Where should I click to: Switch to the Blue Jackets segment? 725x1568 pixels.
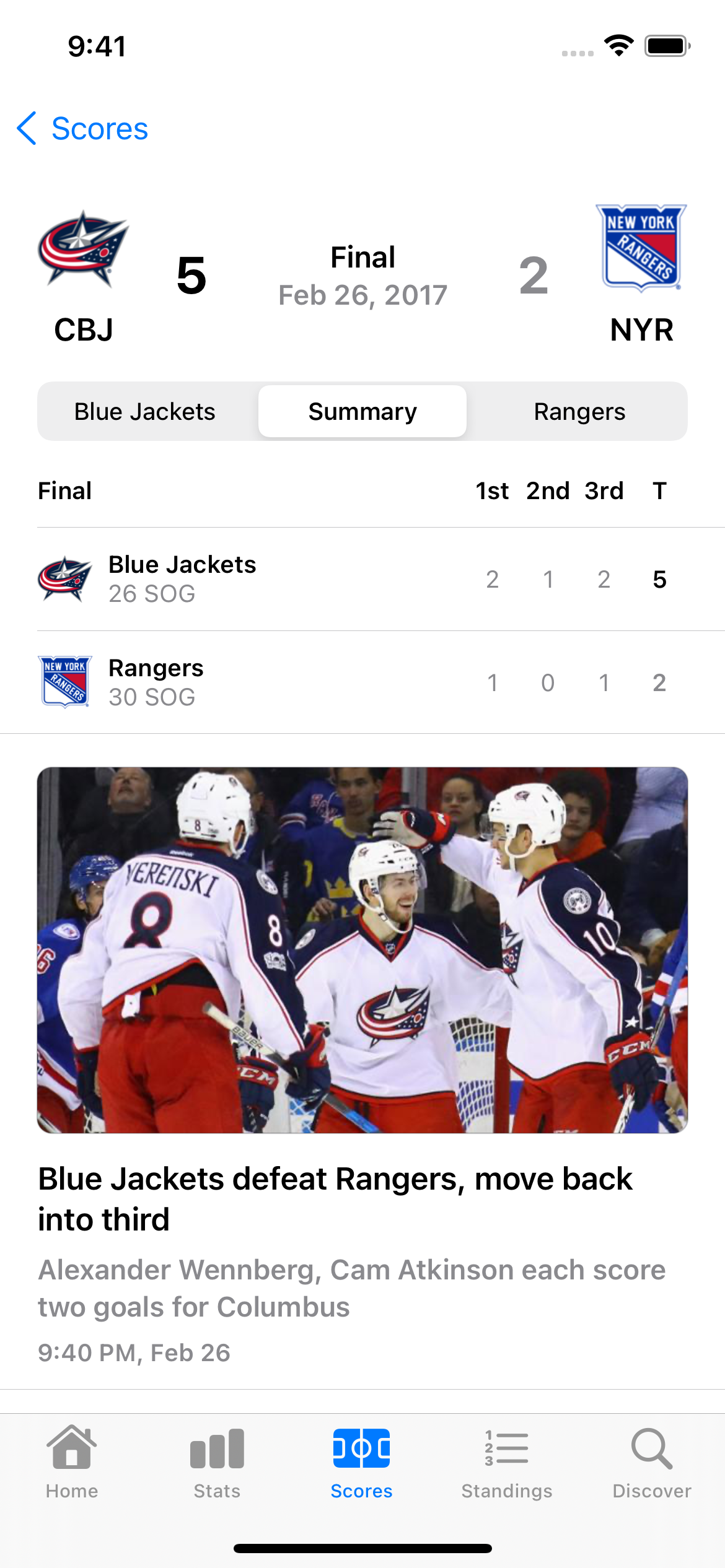coord(145,412)
